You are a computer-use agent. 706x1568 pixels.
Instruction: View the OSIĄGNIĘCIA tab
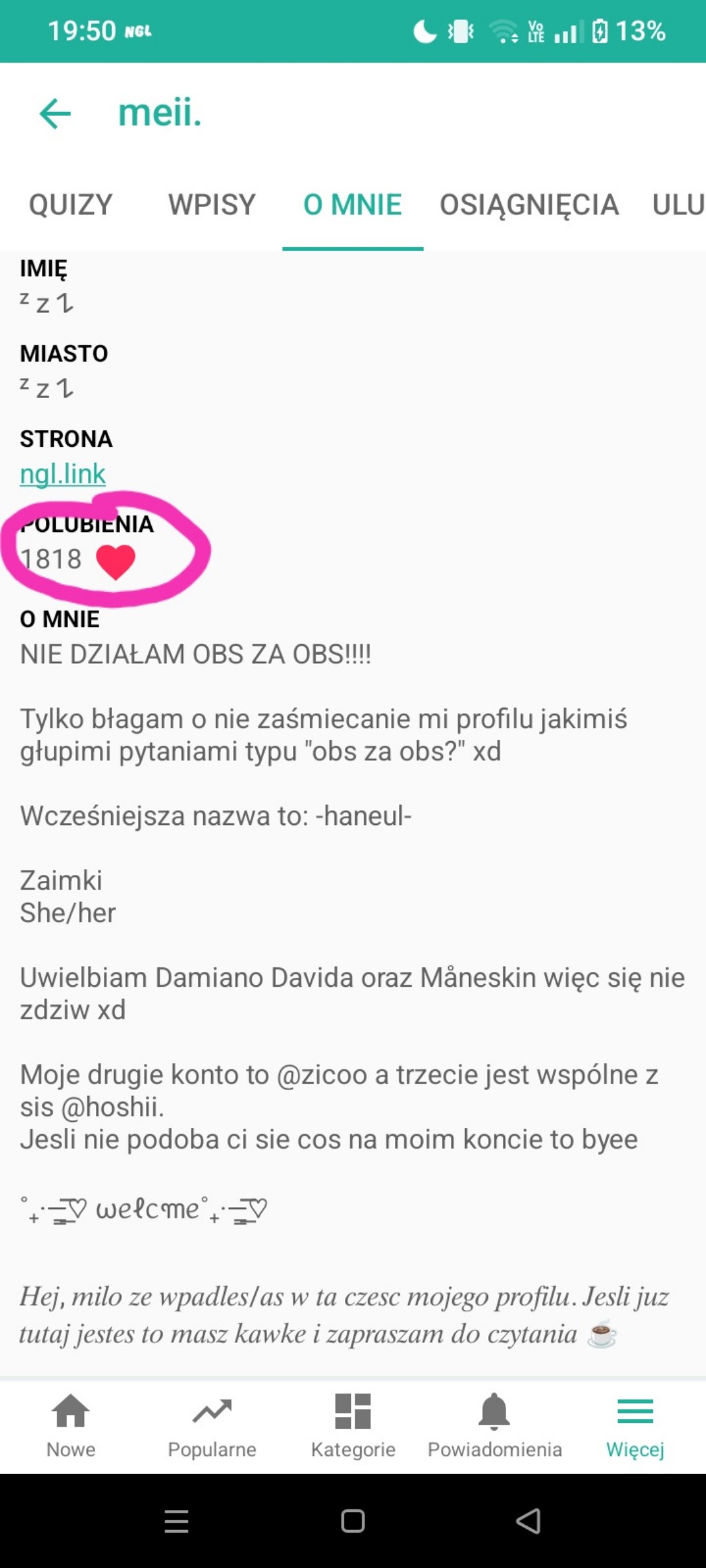click(529, 204)
